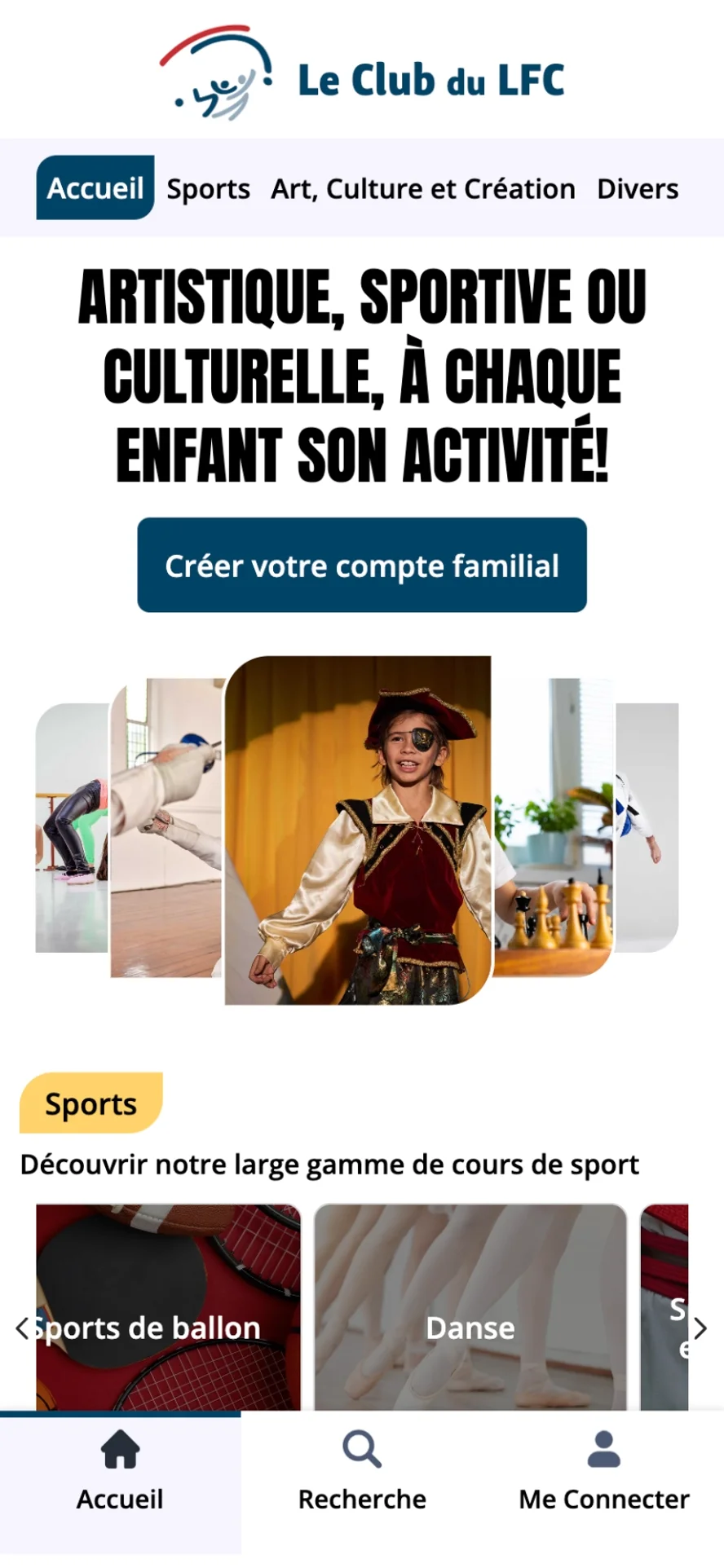
Task: Show next sports cards with right arrow
Action: (700, 1328)
